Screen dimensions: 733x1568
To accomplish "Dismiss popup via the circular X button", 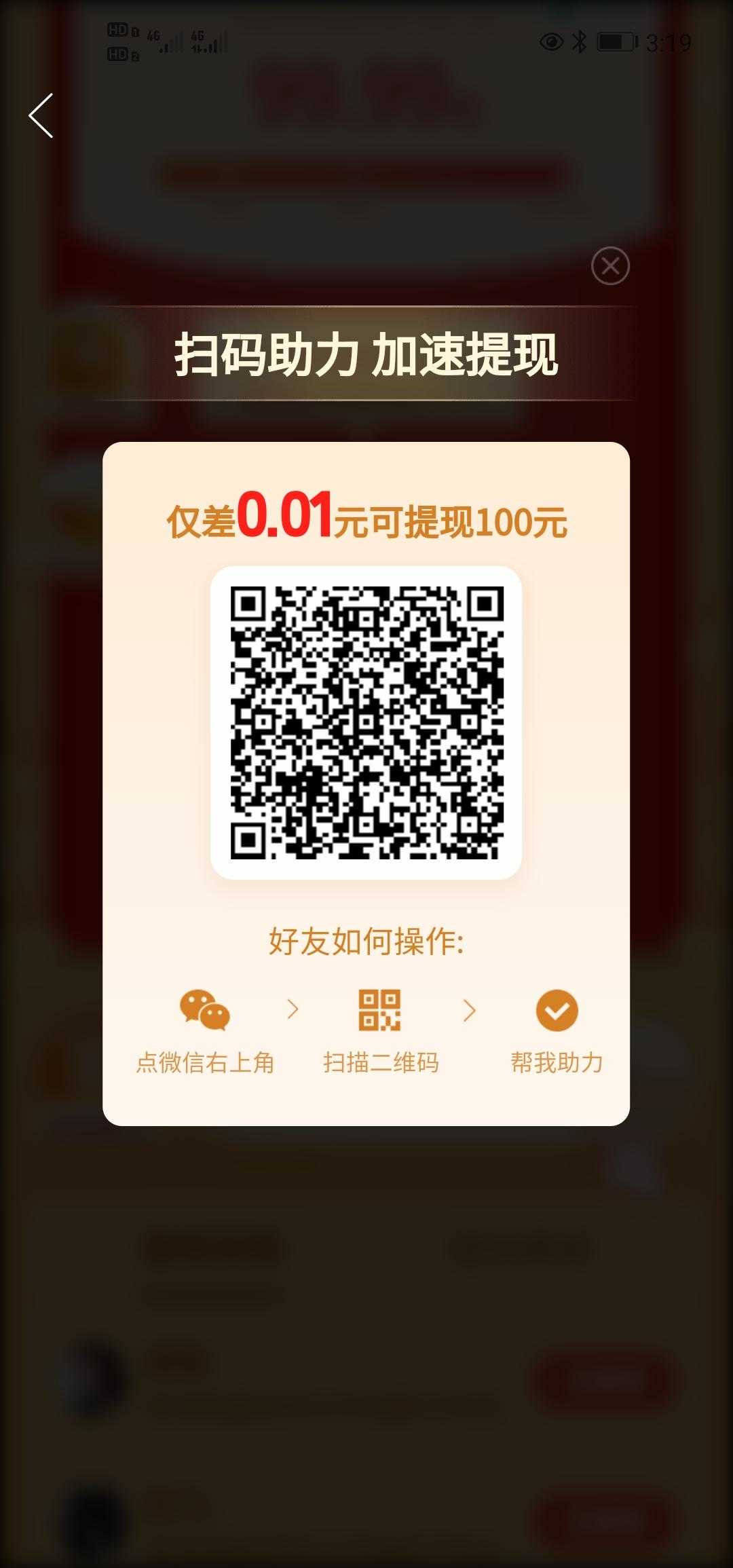I will (612, 266).
